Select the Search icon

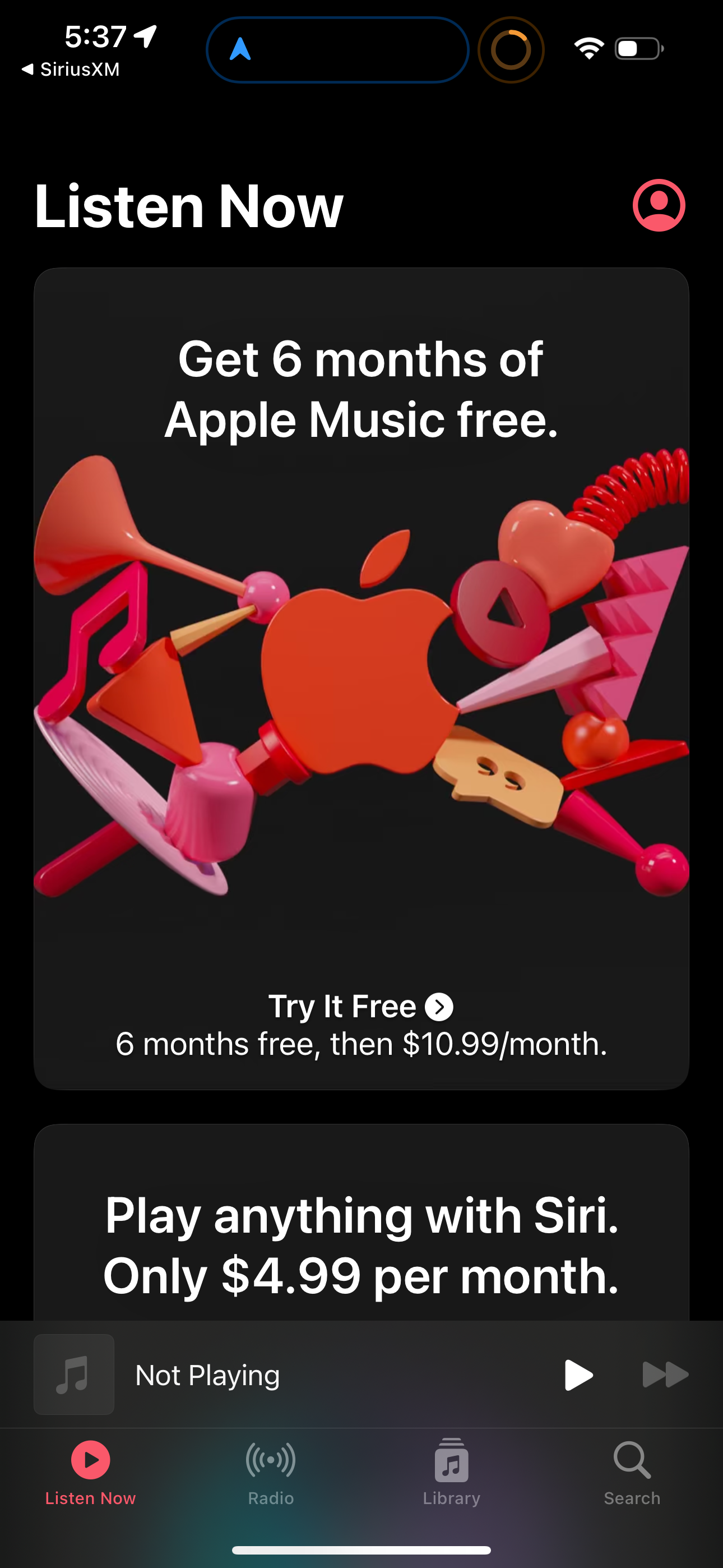pyautogui.click(x=632, y=1460)
